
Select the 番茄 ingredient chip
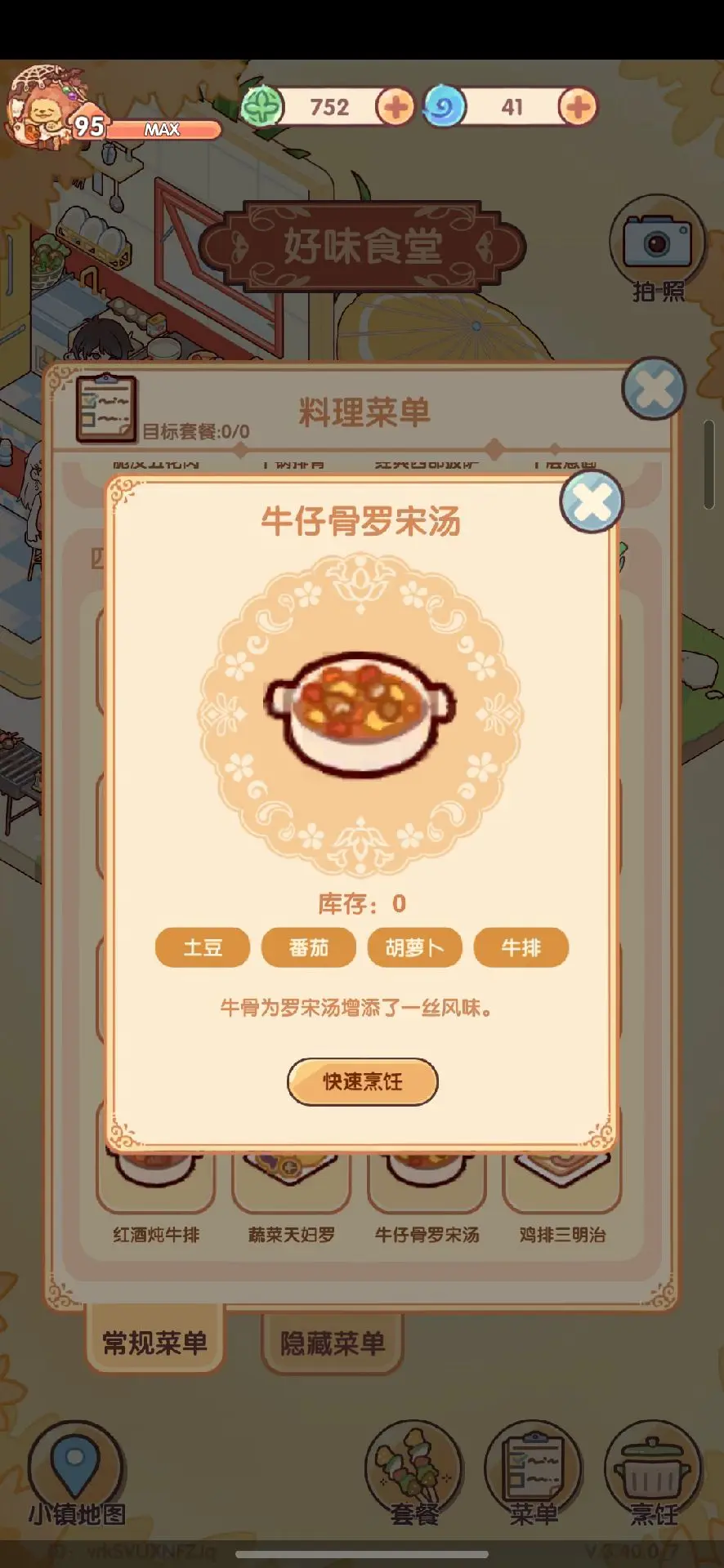(x=308, y=947)
